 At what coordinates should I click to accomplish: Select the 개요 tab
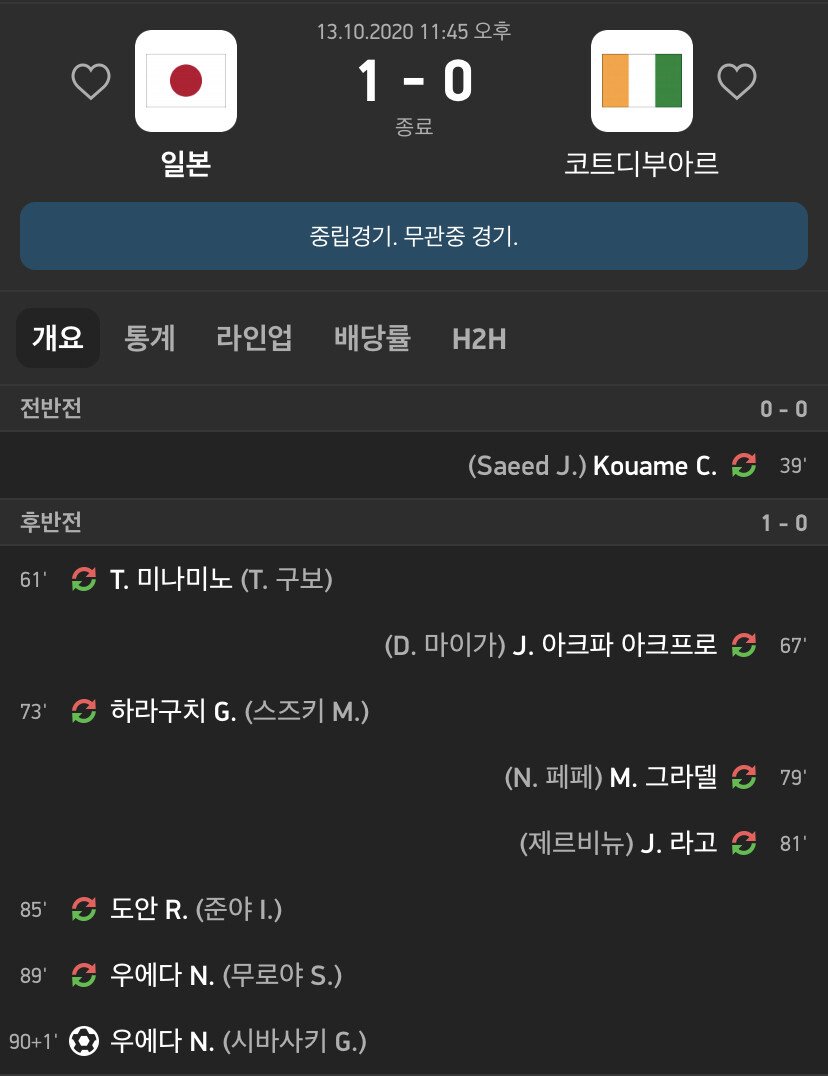58,338
